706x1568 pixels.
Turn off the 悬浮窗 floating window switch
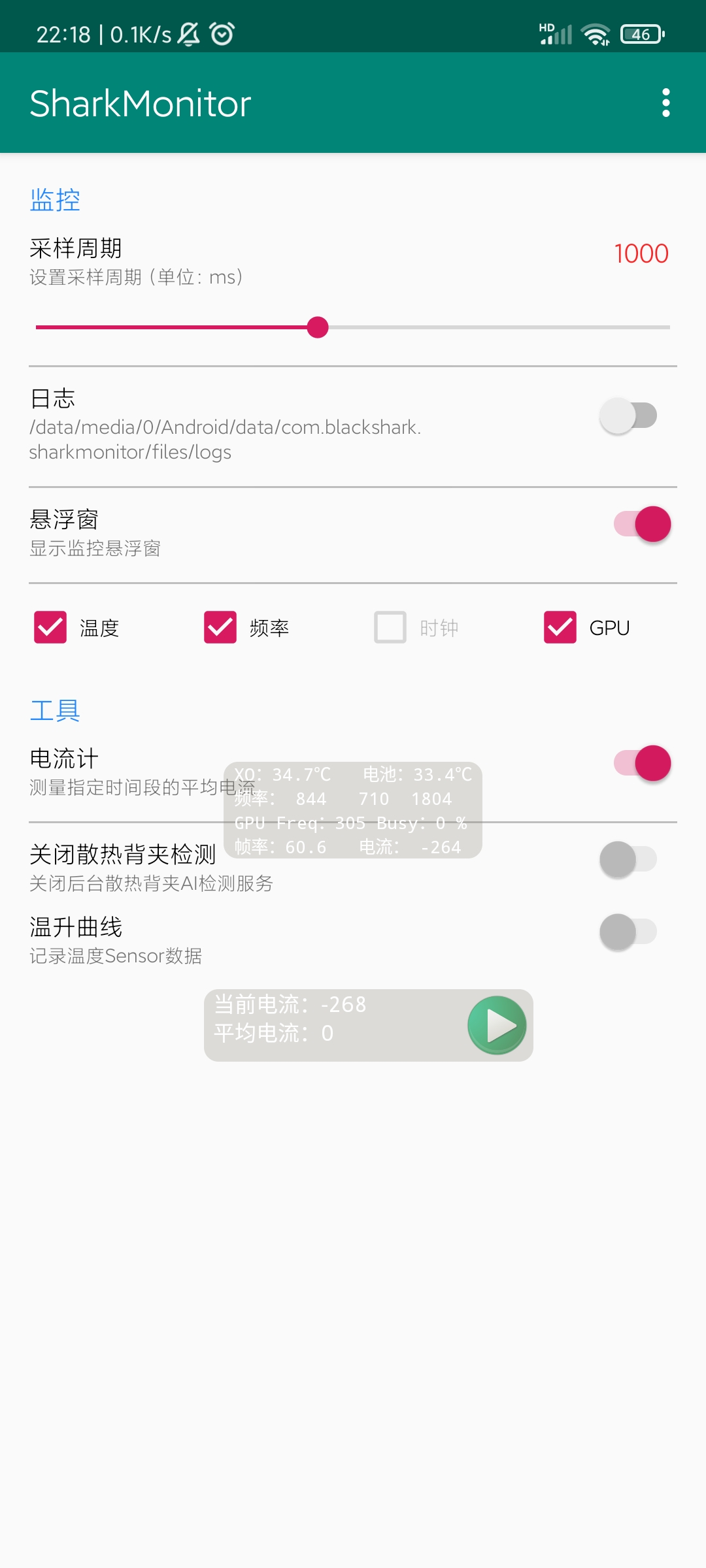[642, 524]
